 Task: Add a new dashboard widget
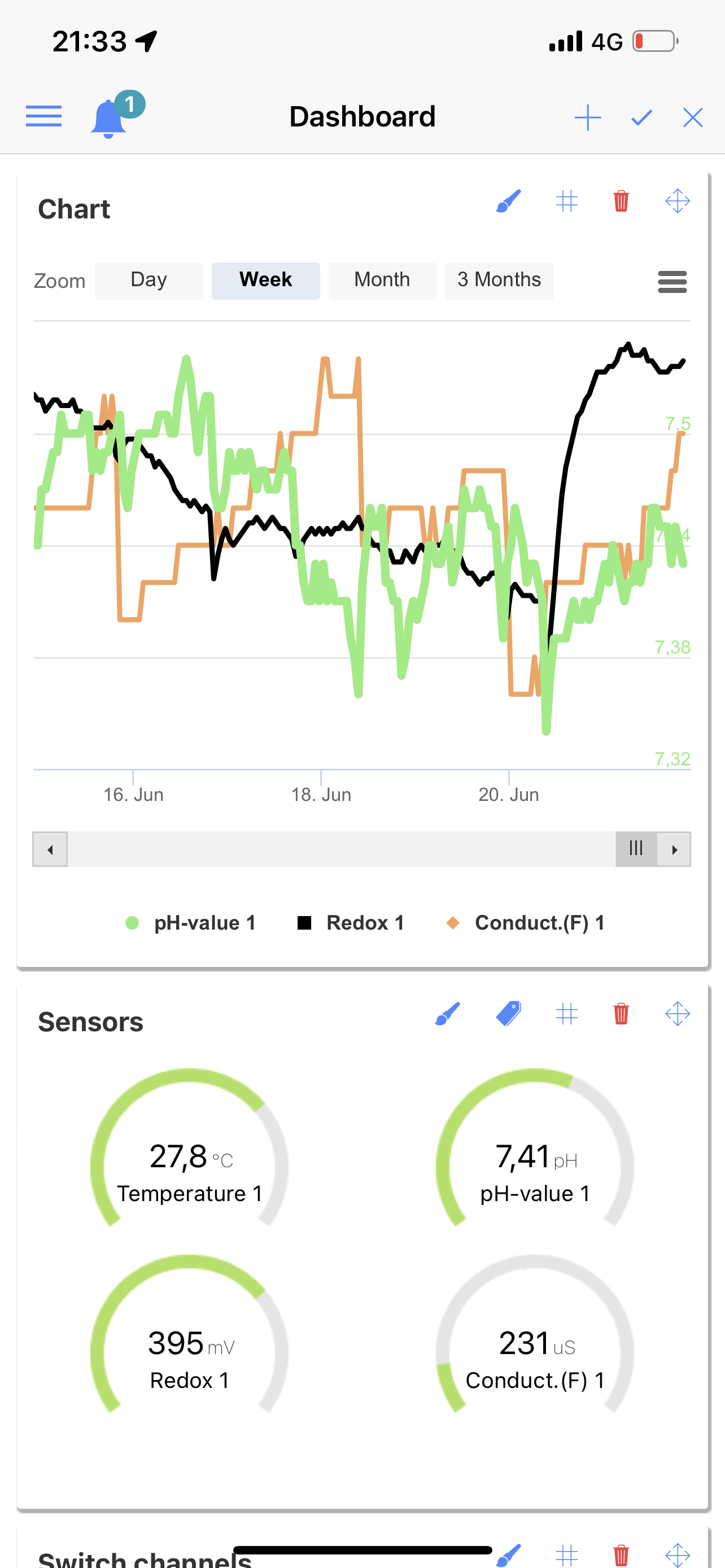588,117
